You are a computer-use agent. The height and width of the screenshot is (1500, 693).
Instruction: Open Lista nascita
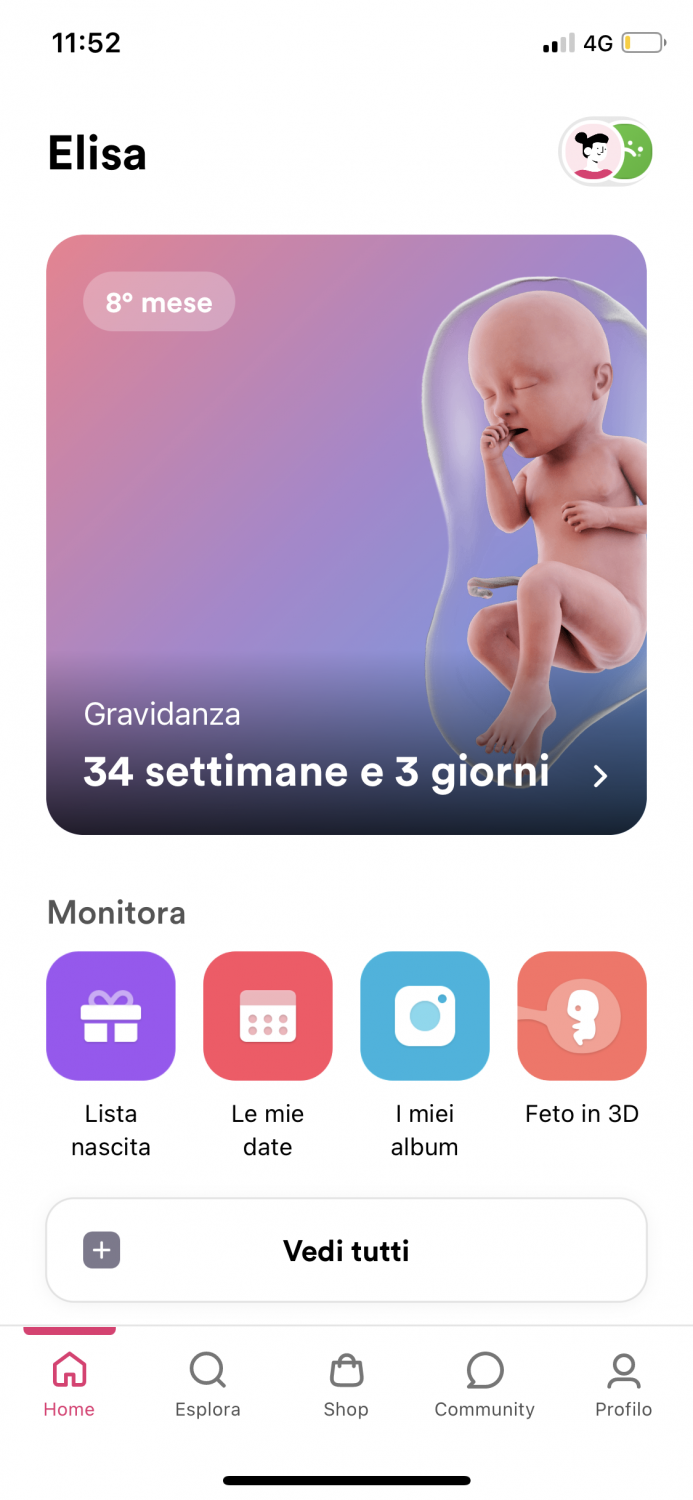pos(111,1016)
